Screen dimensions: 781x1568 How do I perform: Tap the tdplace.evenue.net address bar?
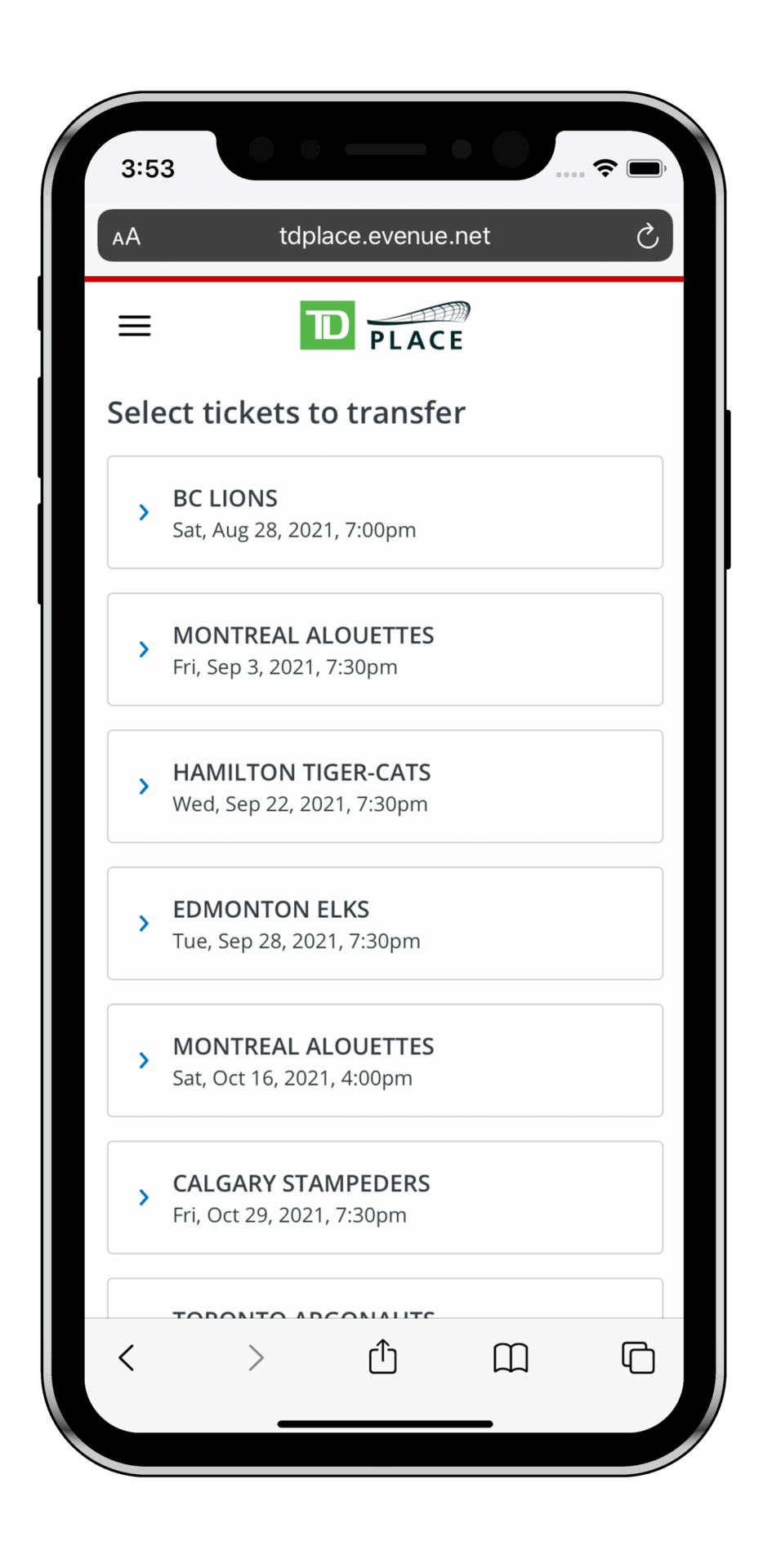(385, 236)
